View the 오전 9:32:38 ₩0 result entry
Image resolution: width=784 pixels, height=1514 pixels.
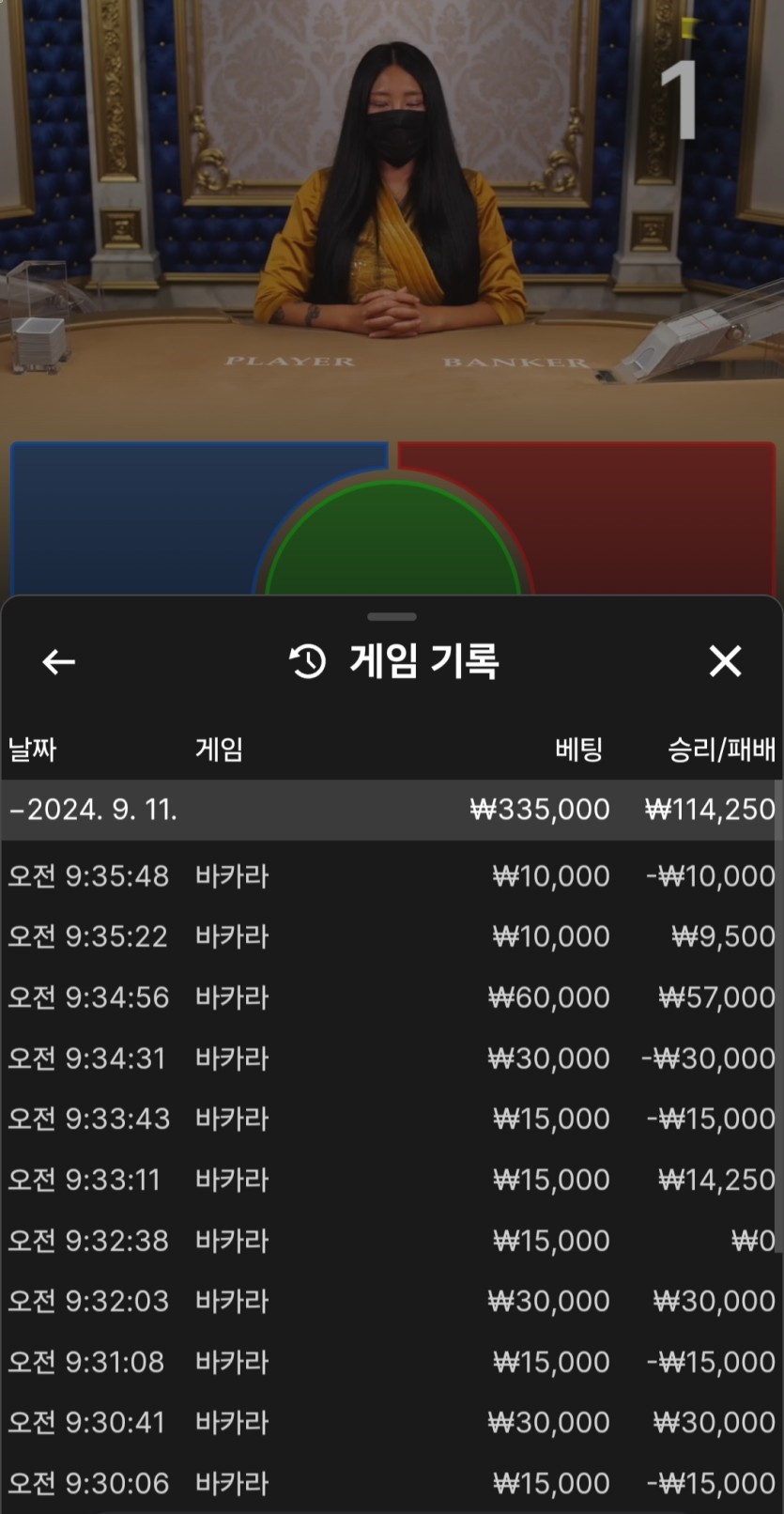392,1241
